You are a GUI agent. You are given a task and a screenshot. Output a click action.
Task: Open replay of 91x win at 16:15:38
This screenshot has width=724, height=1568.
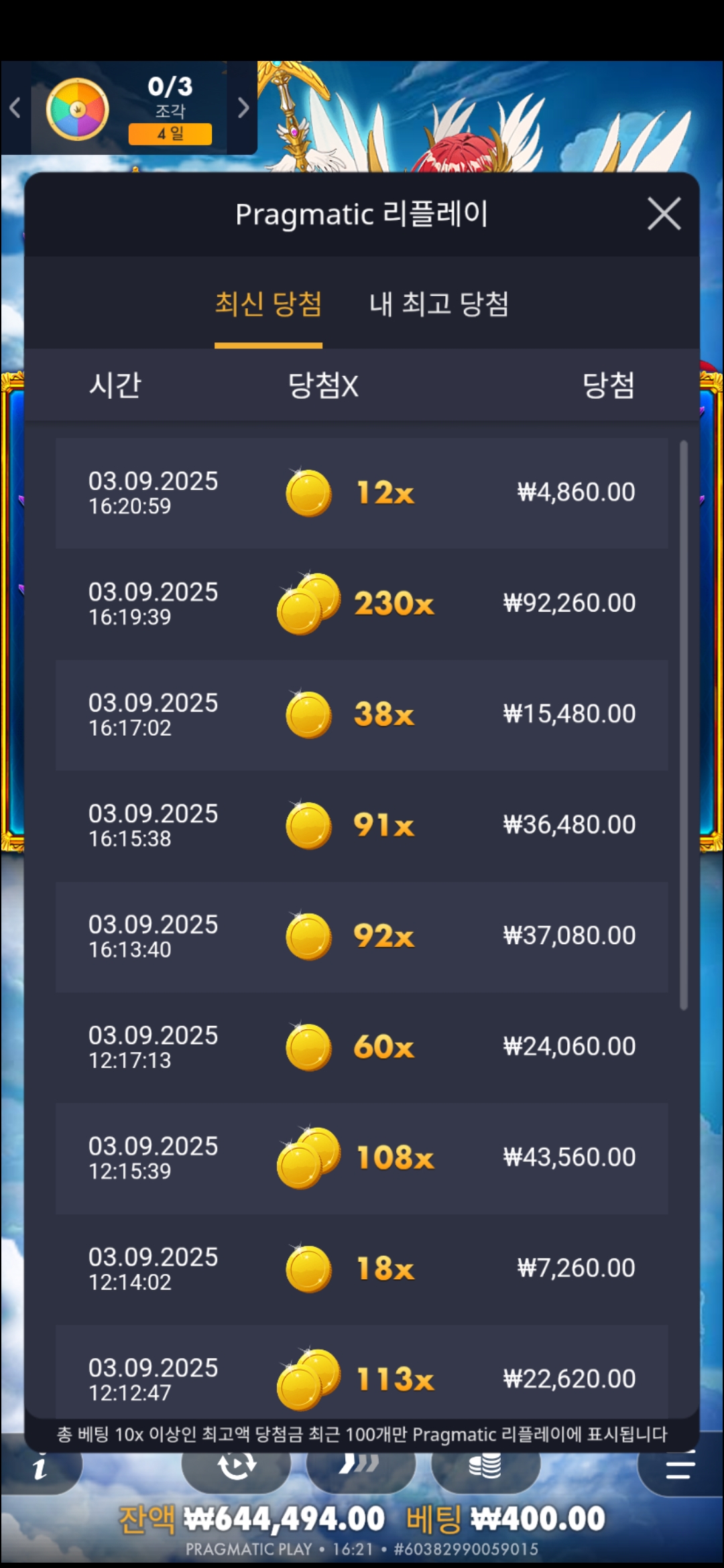[362, 825]
